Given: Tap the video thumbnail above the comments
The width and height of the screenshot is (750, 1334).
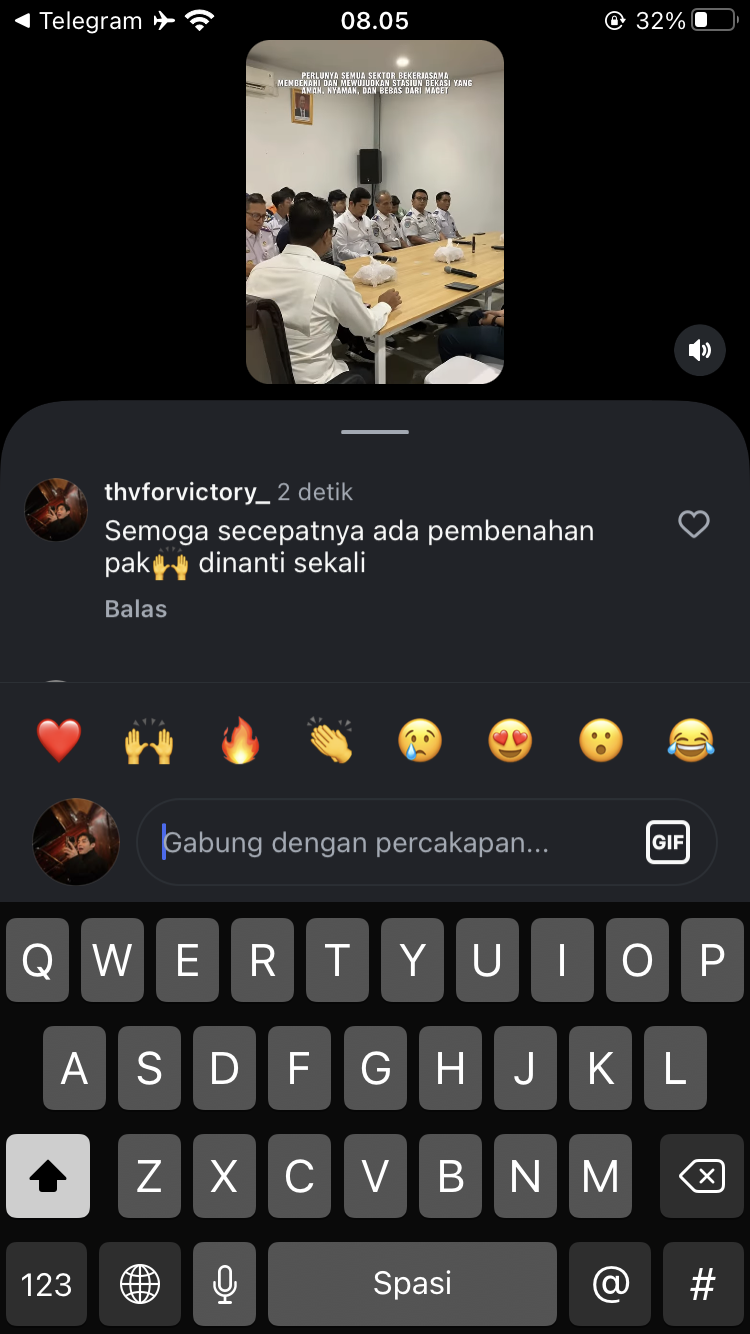Looking at the screenshot, I should (x=375, y=212).
